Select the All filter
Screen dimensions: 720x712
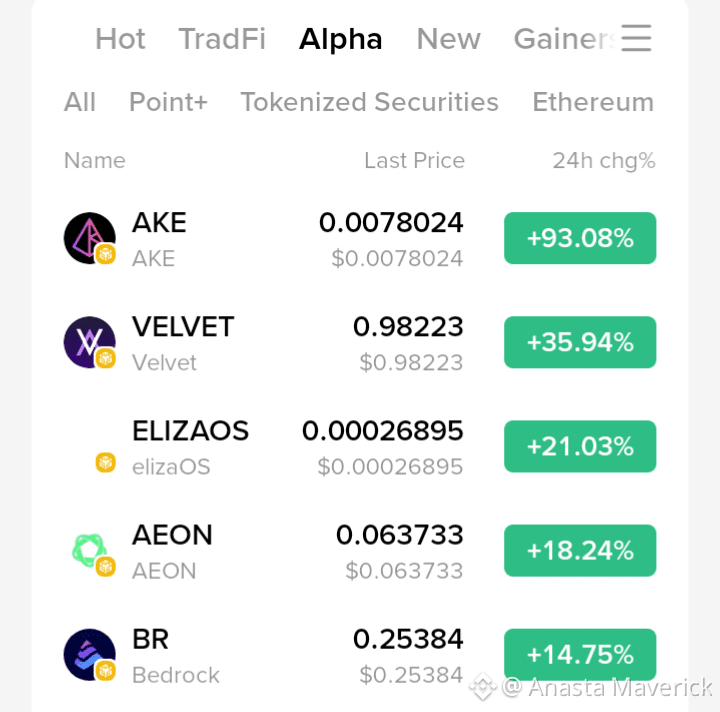pyautogui.click(x=80, y=102)
